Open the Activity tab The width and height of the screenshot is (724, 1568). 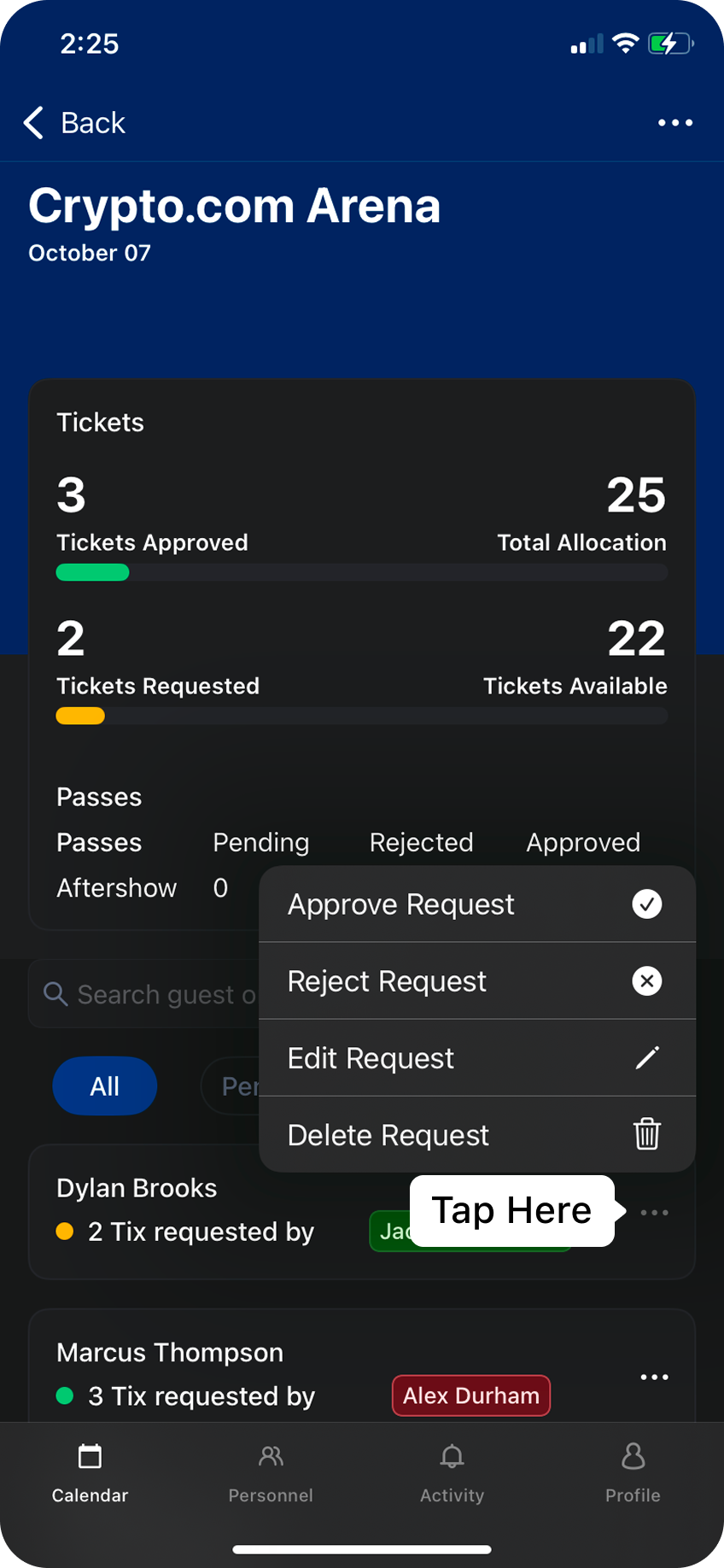pos(452,1472)
